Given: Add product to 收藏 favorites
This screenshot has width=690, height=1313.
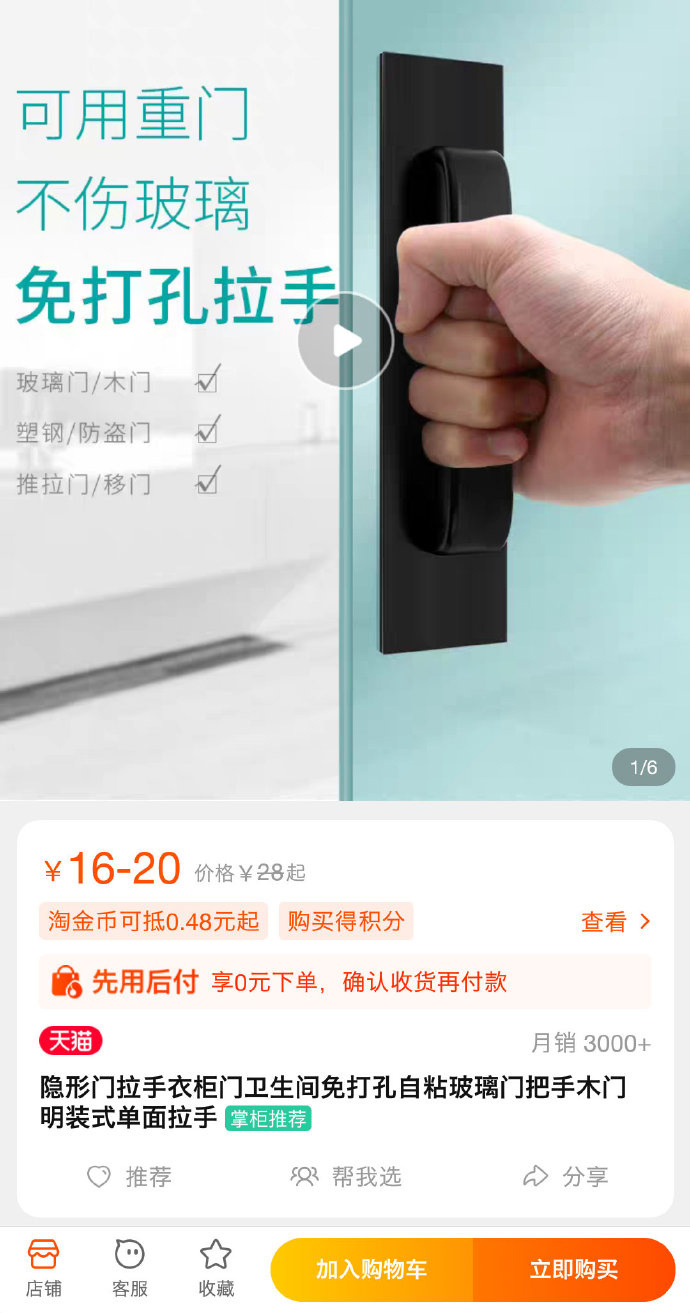Looking at the screenshot, I should point(216,1268).
